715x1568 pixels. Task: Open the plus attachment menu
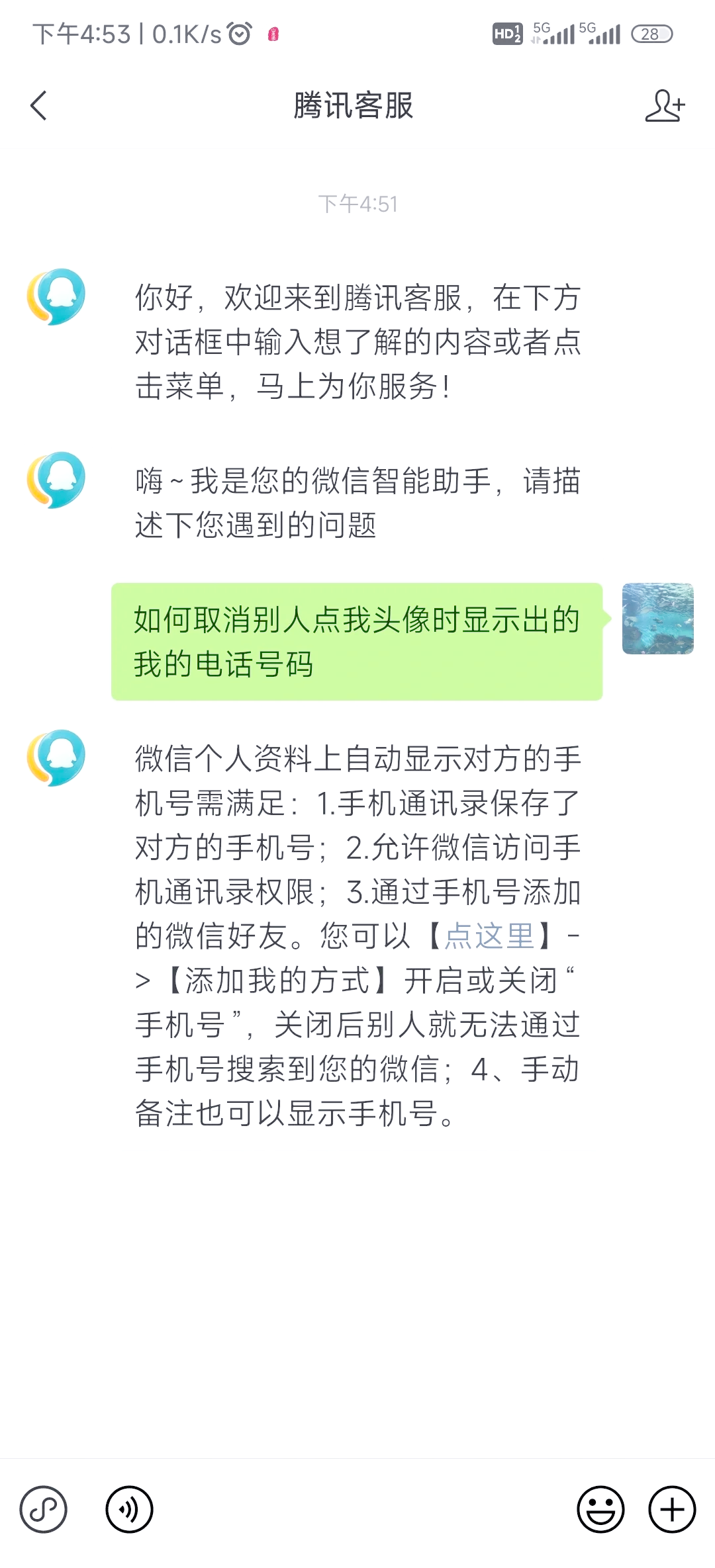point(672,1510)
